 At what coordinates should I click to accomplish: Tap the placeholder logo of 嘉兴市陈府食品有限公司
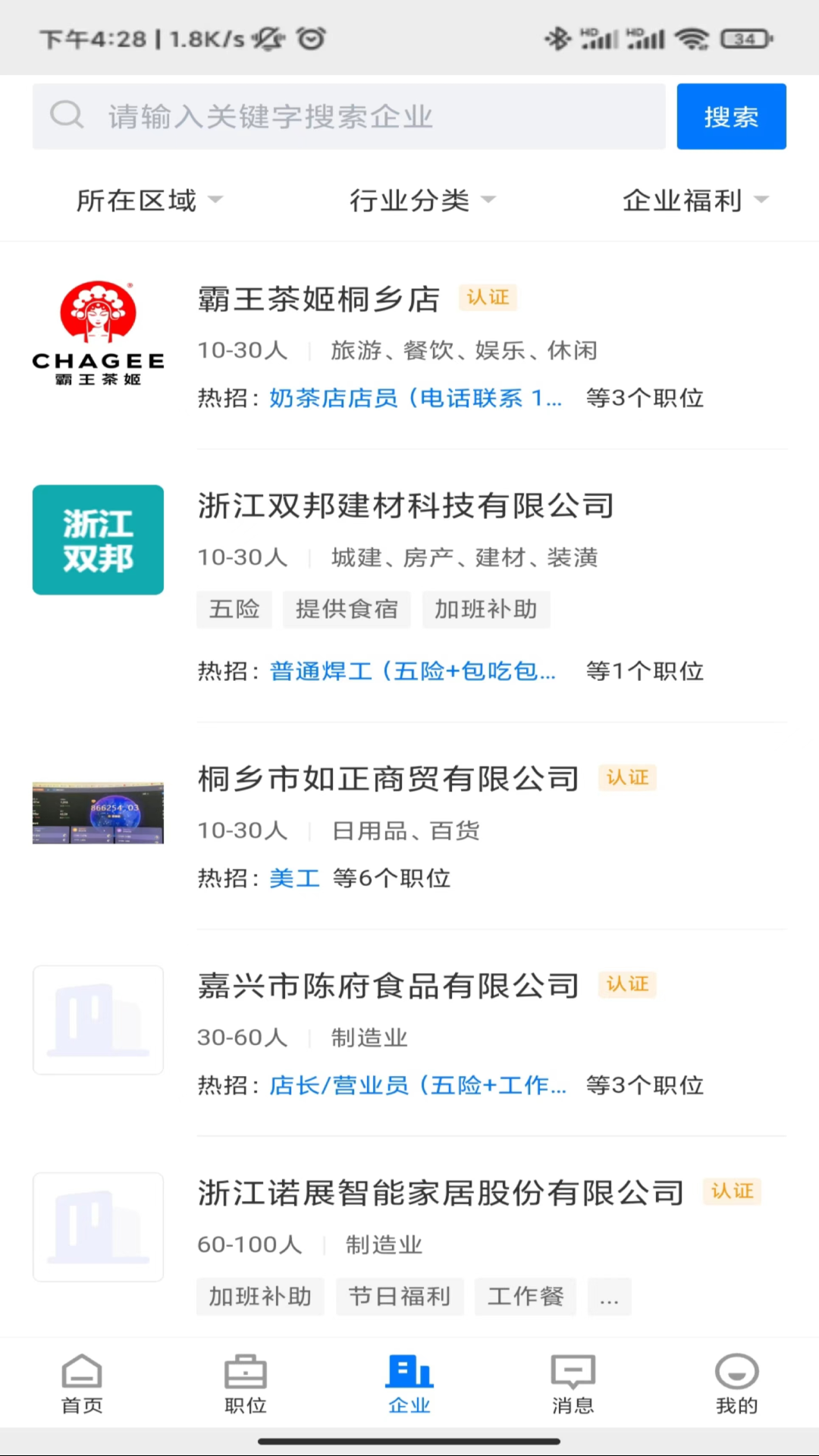tap(97, 1019)
